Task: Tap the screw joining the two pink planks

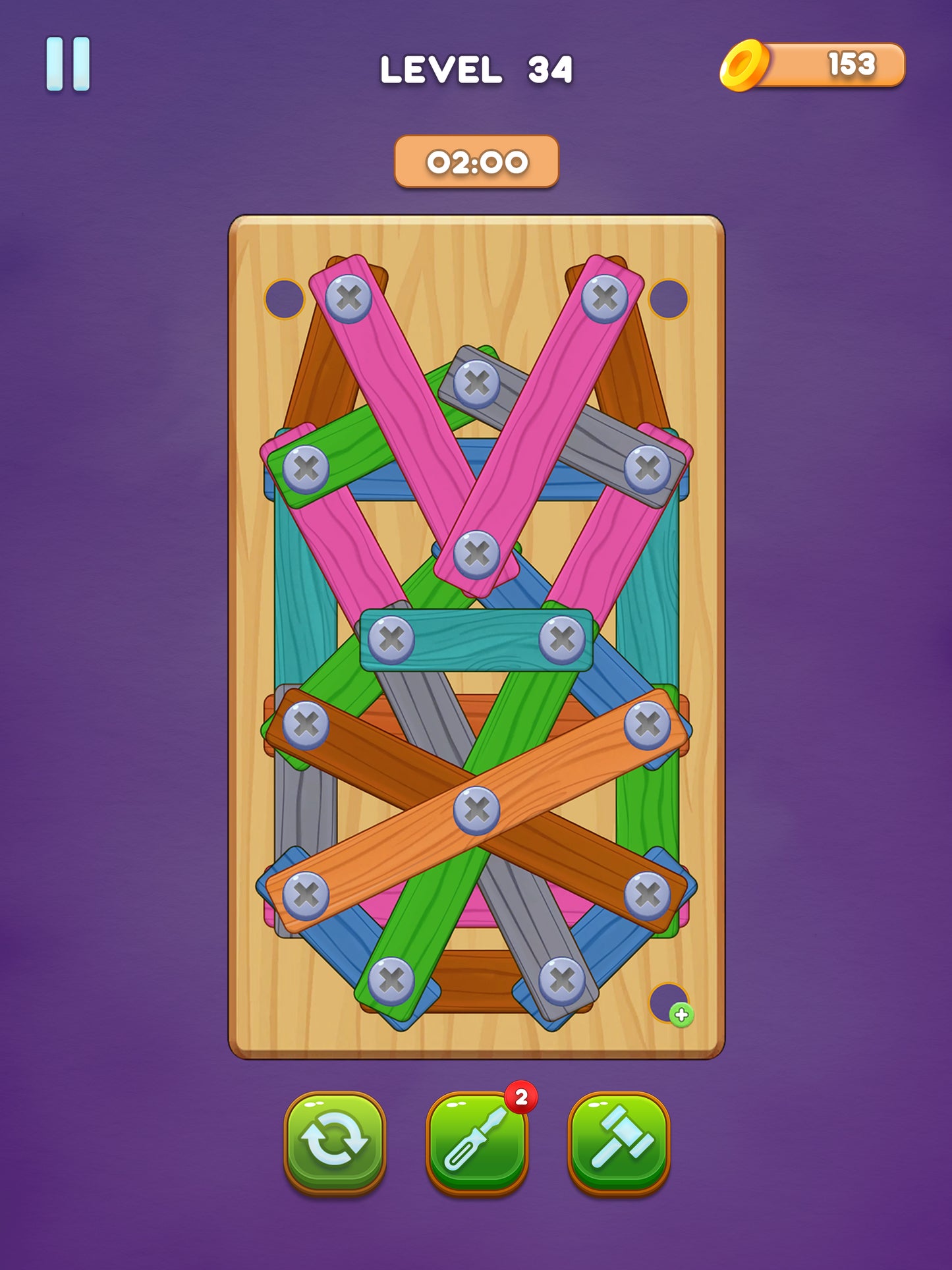Action: [x=476, y=554]
